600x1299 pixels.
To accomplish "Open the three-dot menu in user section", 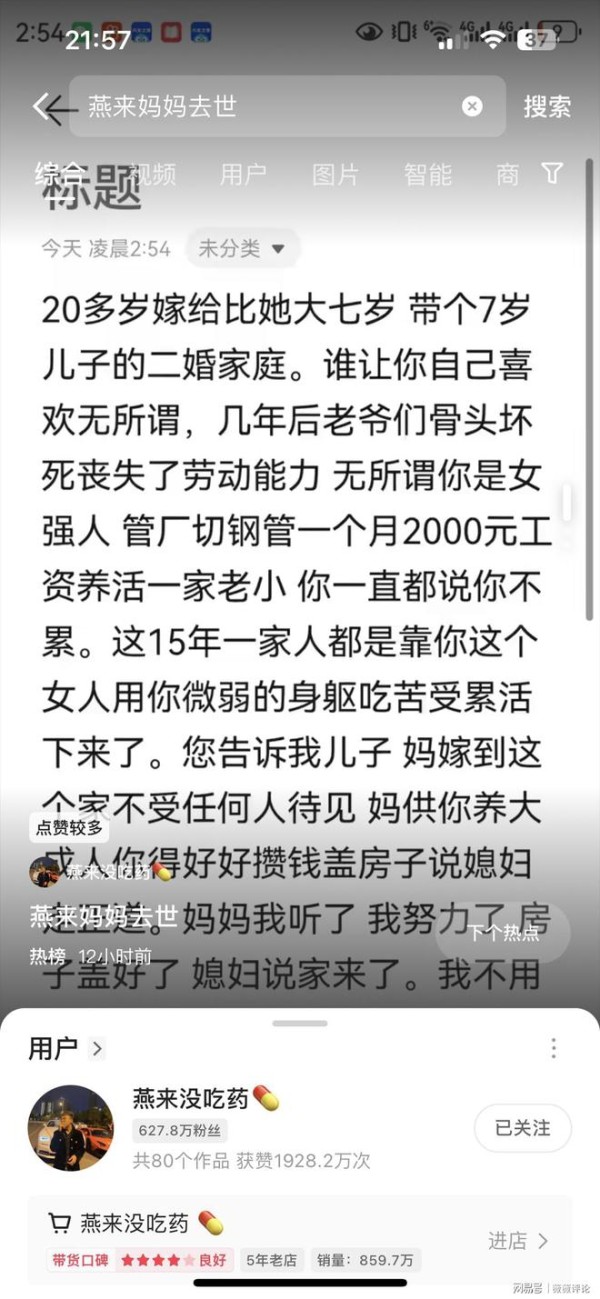I will click(x=554, y=1048).
